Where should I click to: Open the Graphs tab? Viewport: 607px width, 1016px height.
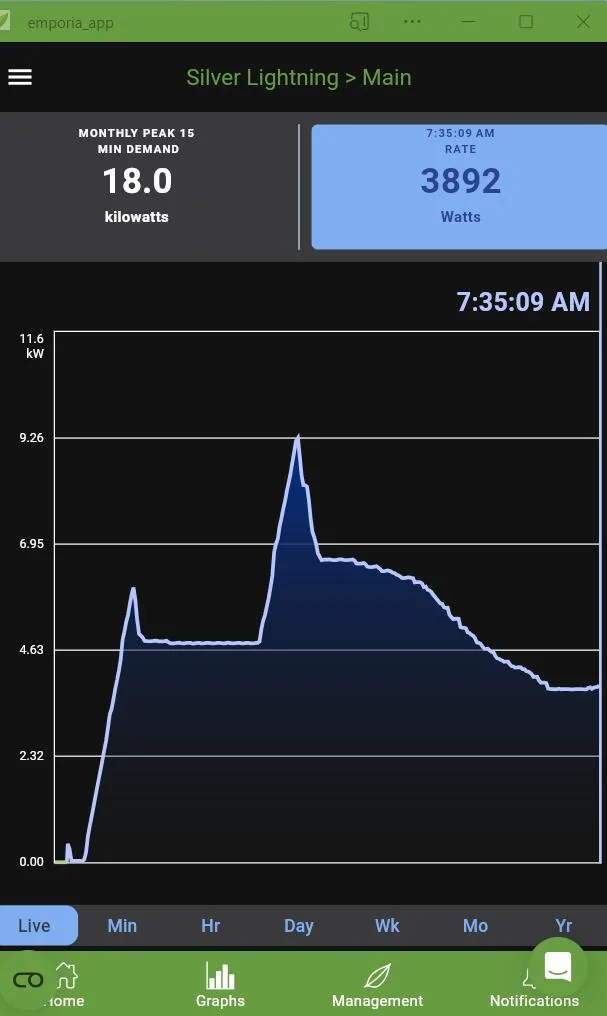tap(220, 985)
